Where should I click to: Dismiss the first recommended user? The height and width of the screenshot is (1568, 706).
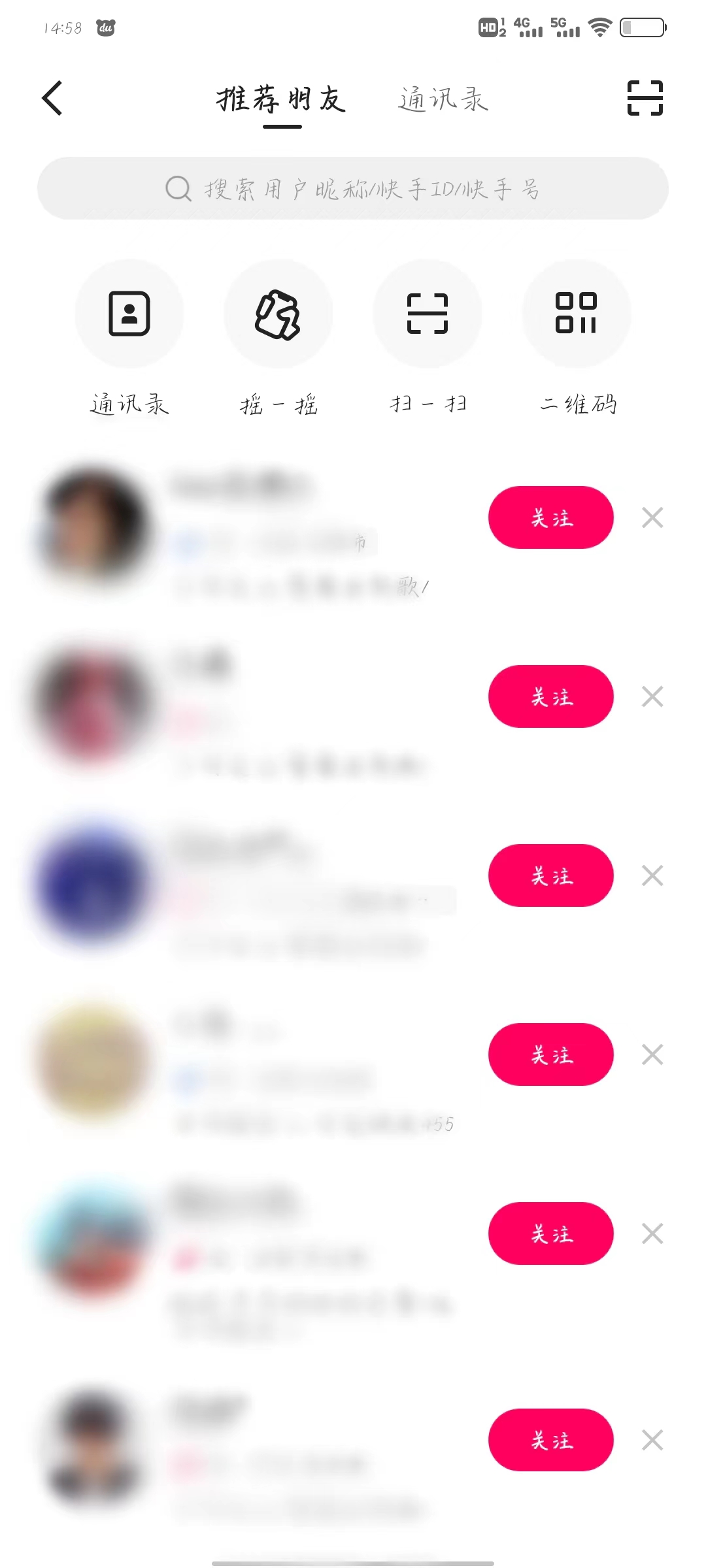[652, 517]
